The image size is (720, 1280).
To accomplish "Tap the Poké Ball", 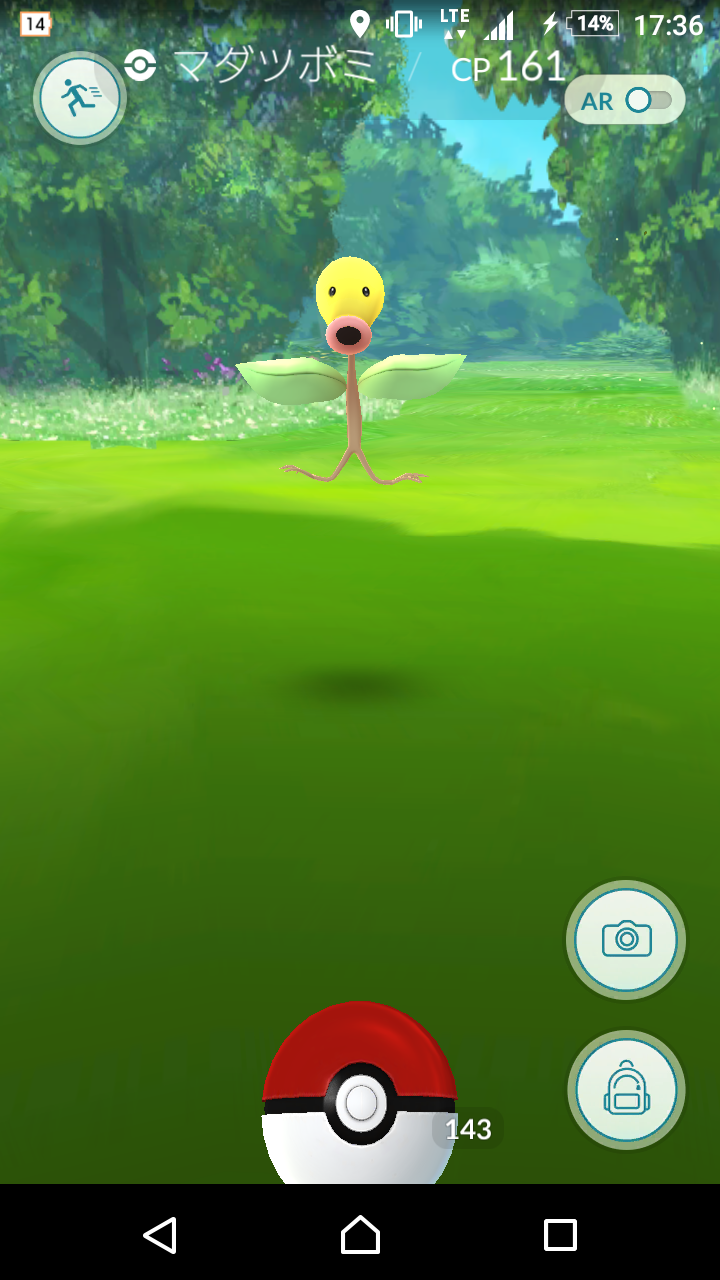I will [x=358, y=1100].
